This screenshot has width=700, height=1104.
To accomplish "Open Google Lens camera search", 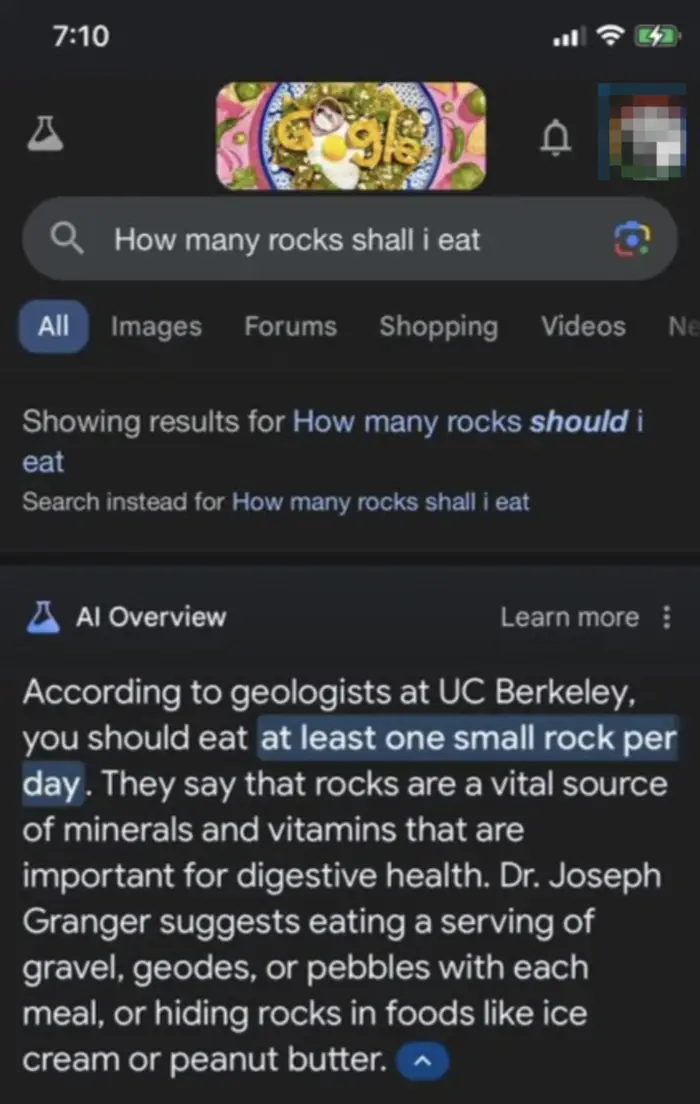I will 632,240.
